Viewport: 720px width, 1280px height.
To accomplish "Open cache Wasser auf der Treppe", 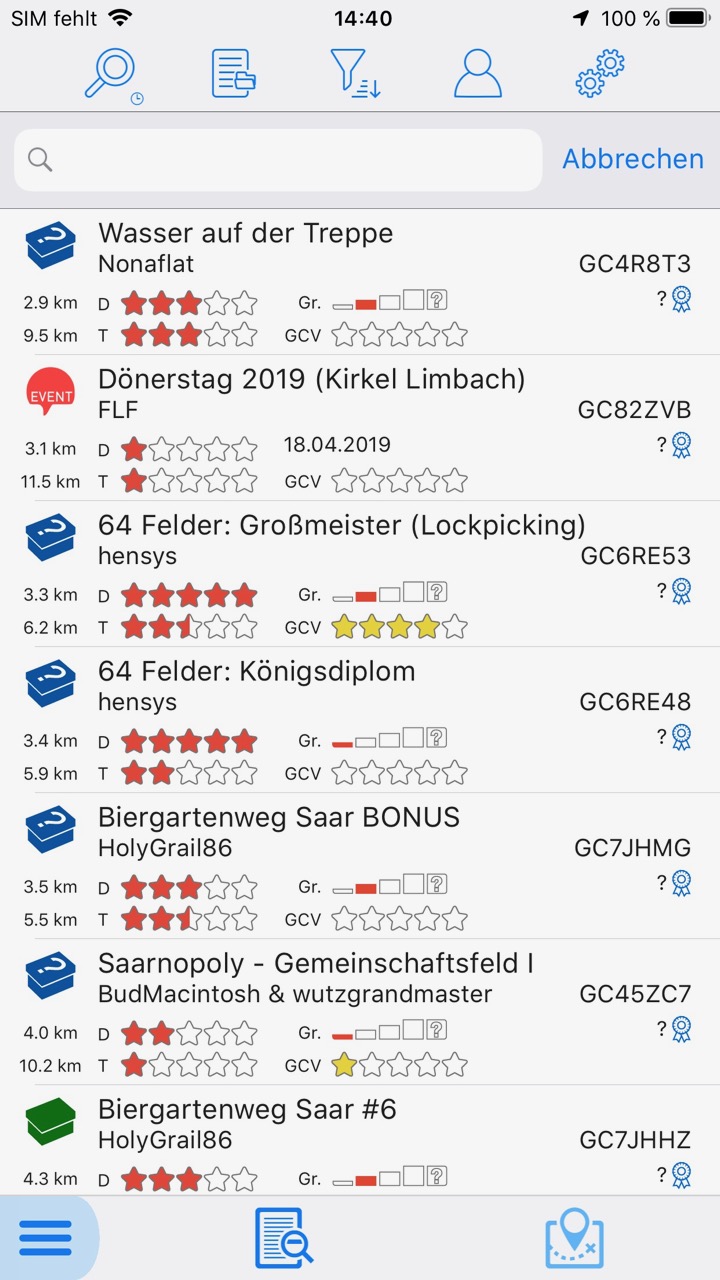I will click(360, 282).
